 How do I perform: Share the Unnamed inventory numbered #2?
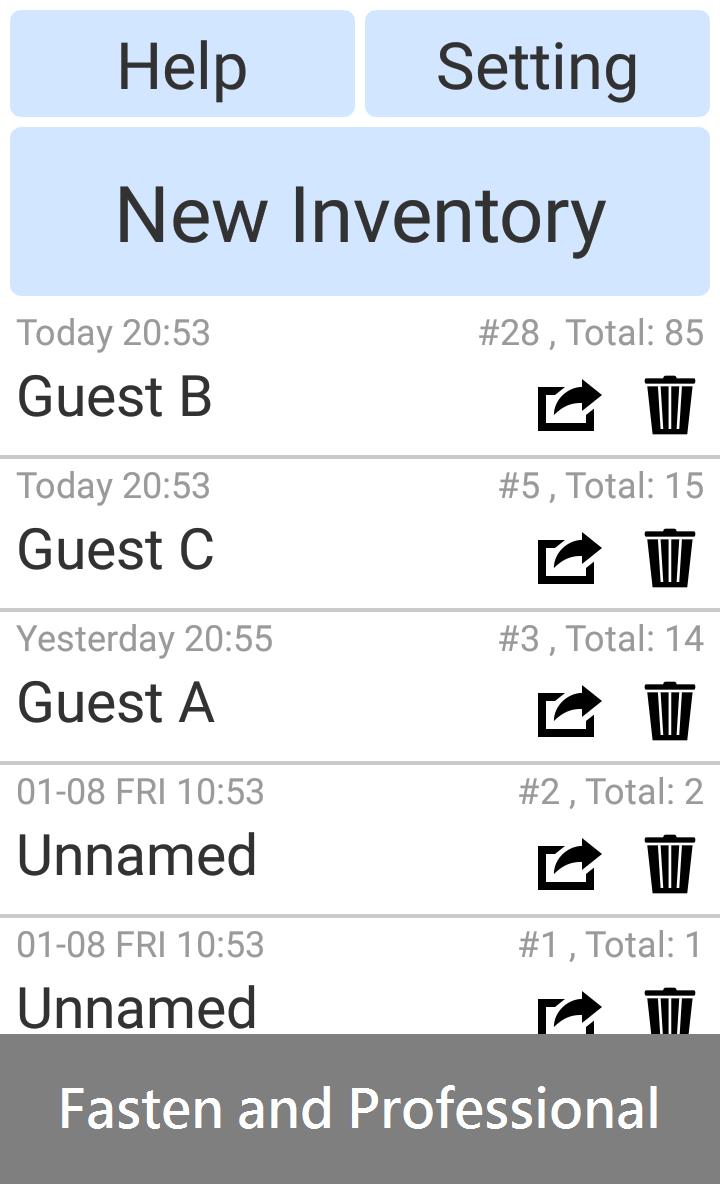[x=569, y=864]
